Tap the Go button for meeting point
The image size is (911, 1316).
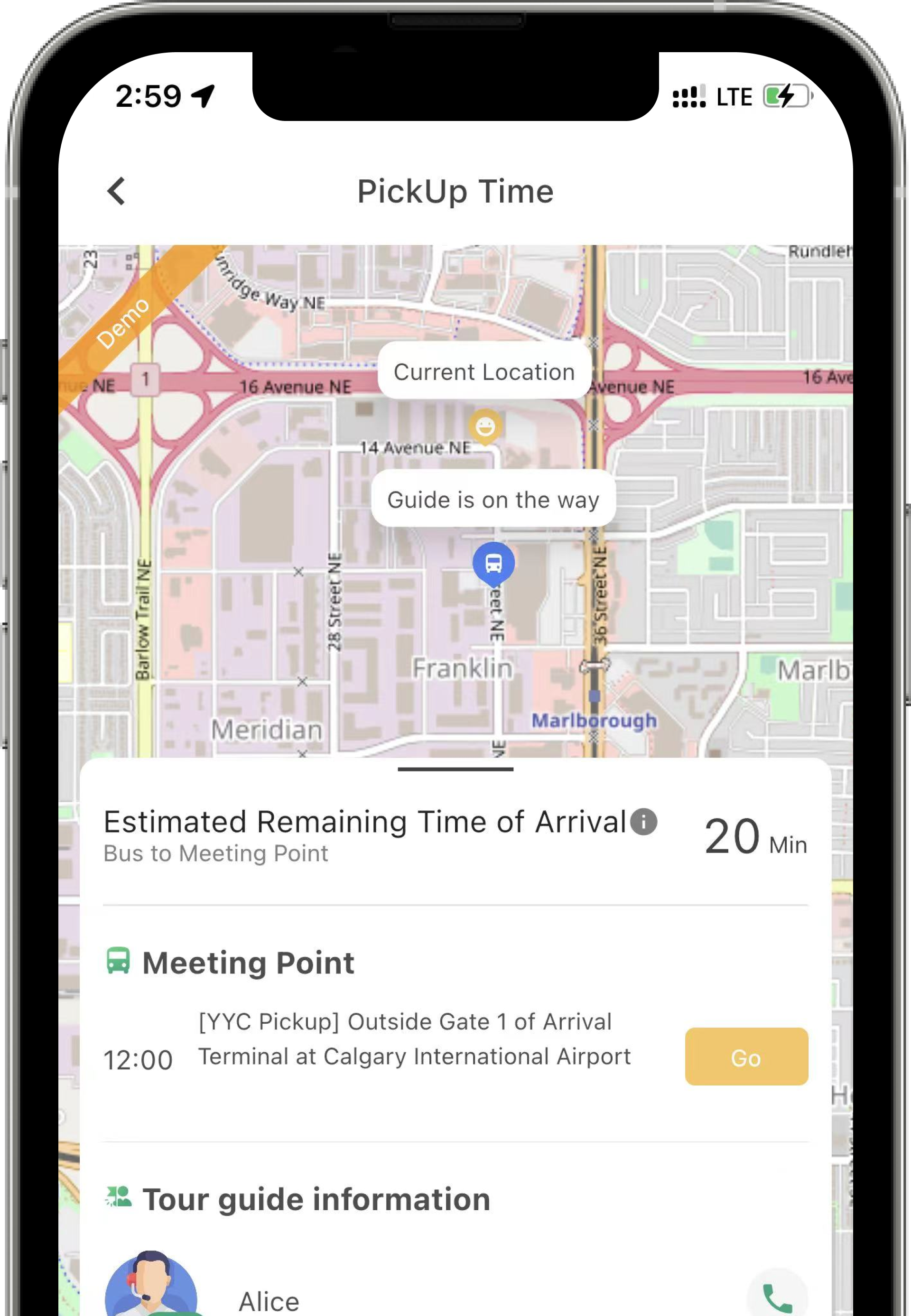pyautogui.click(x=745, y=1057)
